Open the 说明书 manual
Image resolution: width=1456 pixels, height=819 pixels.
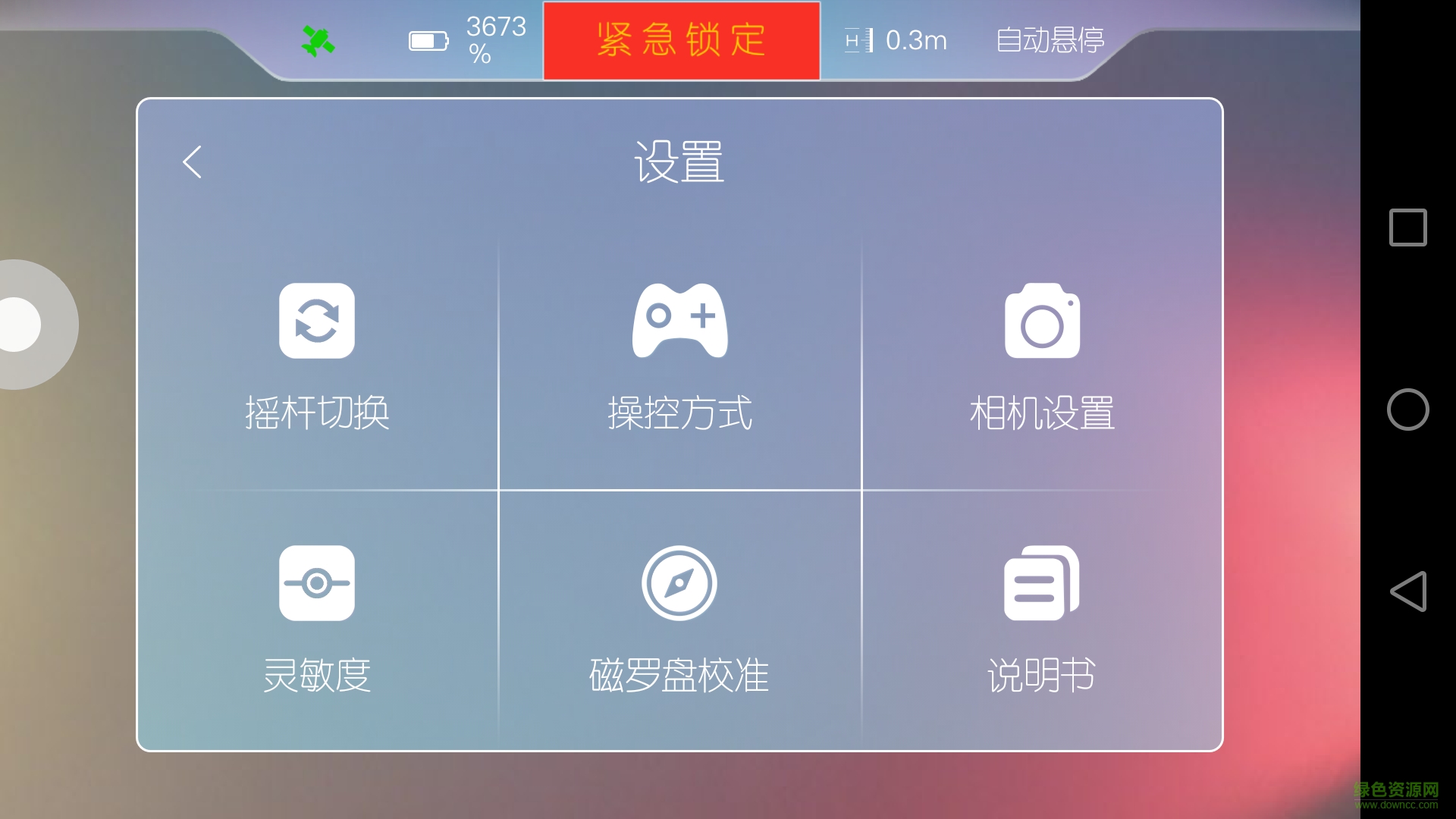tap(1042, 618)
